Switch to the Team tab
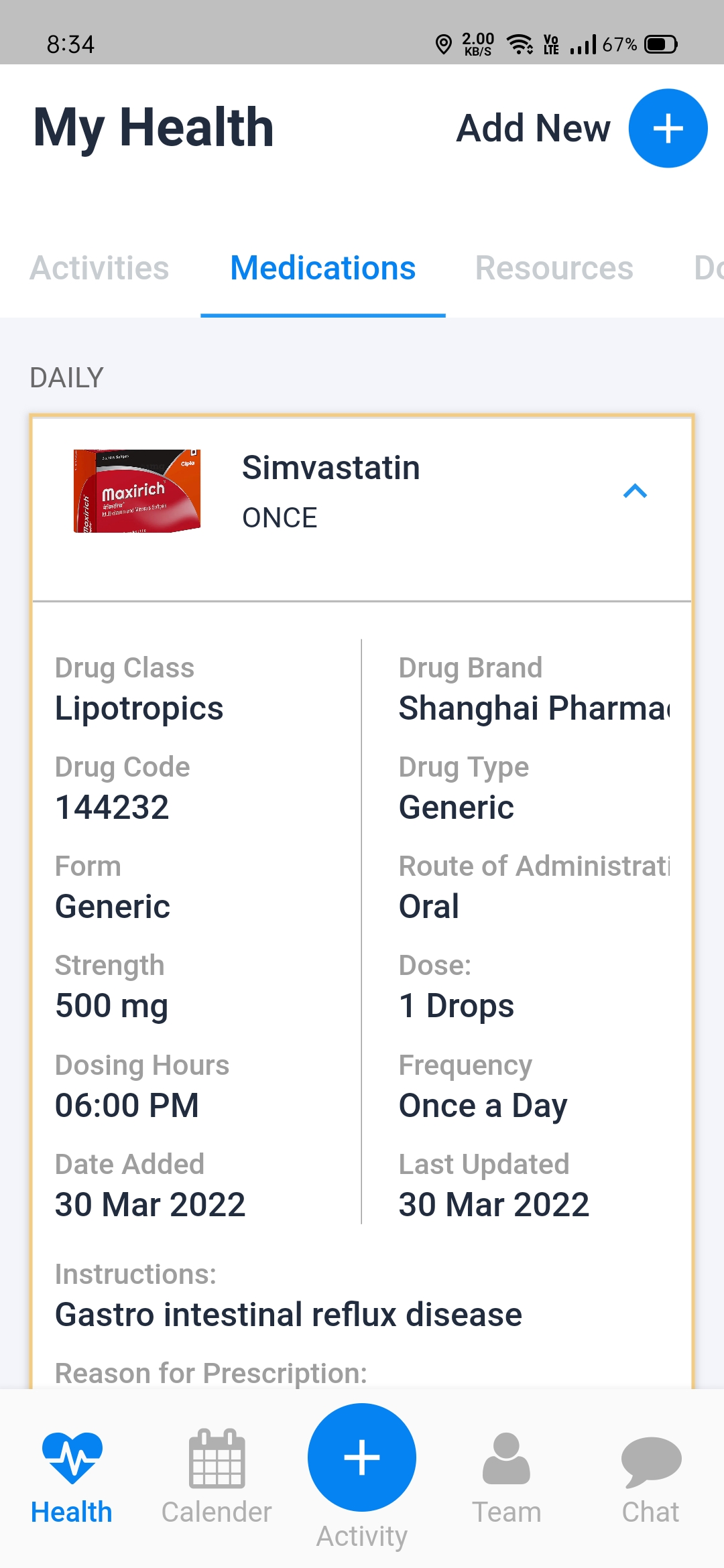 pos(507,1474)
